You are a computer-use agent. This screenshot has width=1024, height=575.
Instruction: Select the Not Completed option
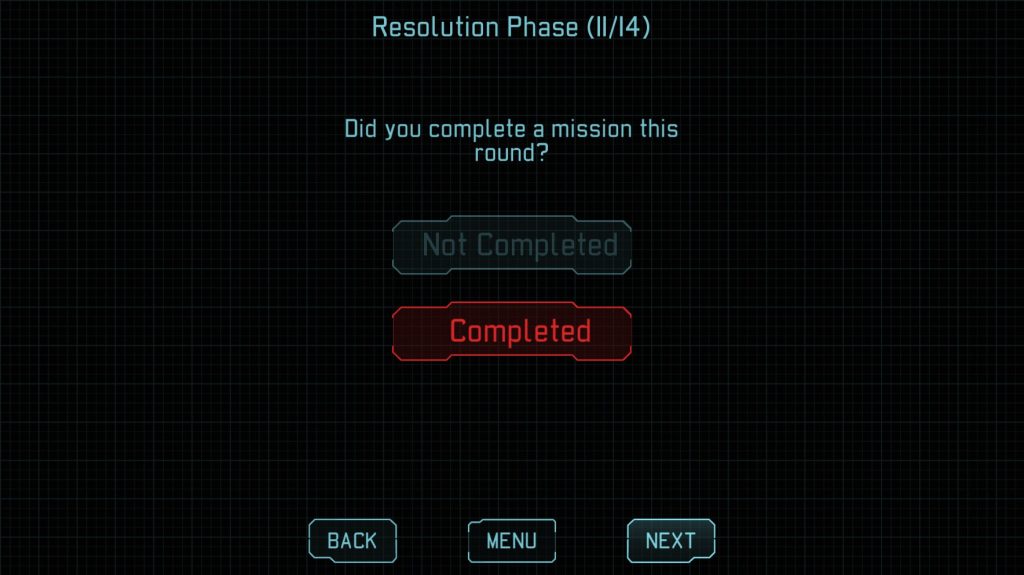point(511,245)
